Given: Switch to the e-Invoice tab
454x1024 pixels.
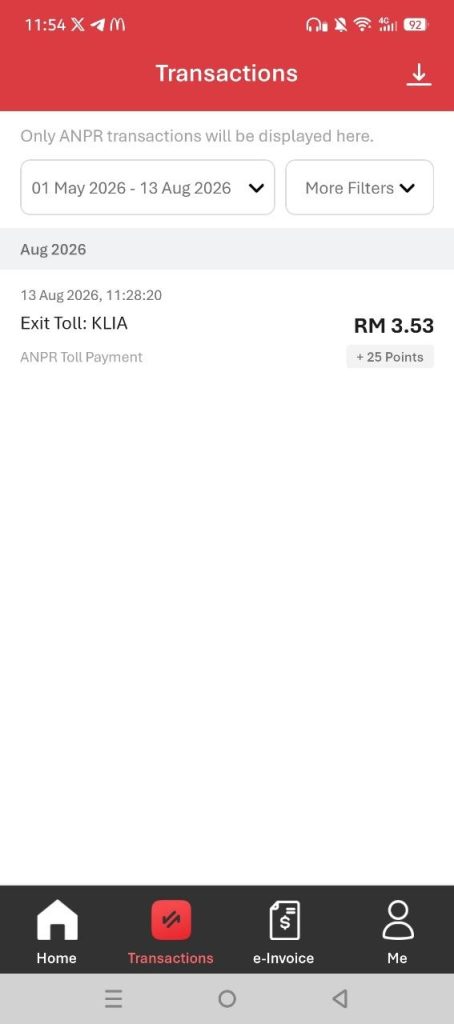Looking at the screenshot, I should 284,931.
